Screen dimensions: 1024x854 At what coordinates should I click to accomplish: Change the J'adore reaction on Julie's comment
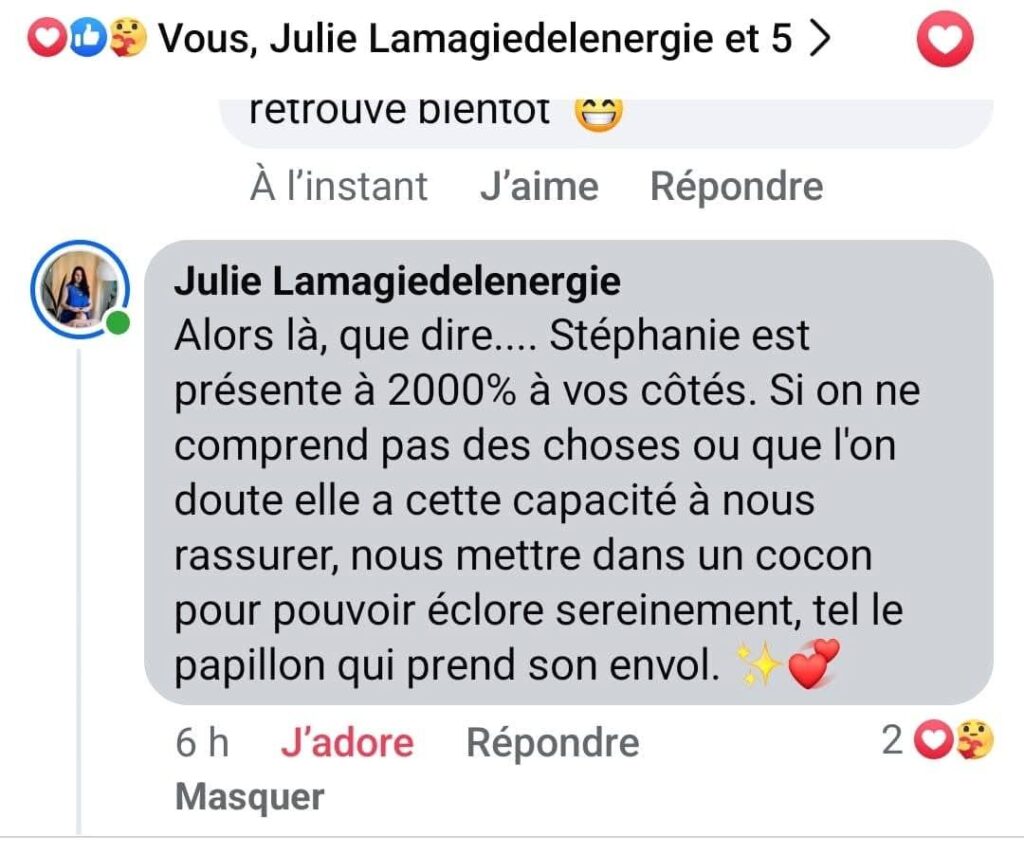coord(346,743)
